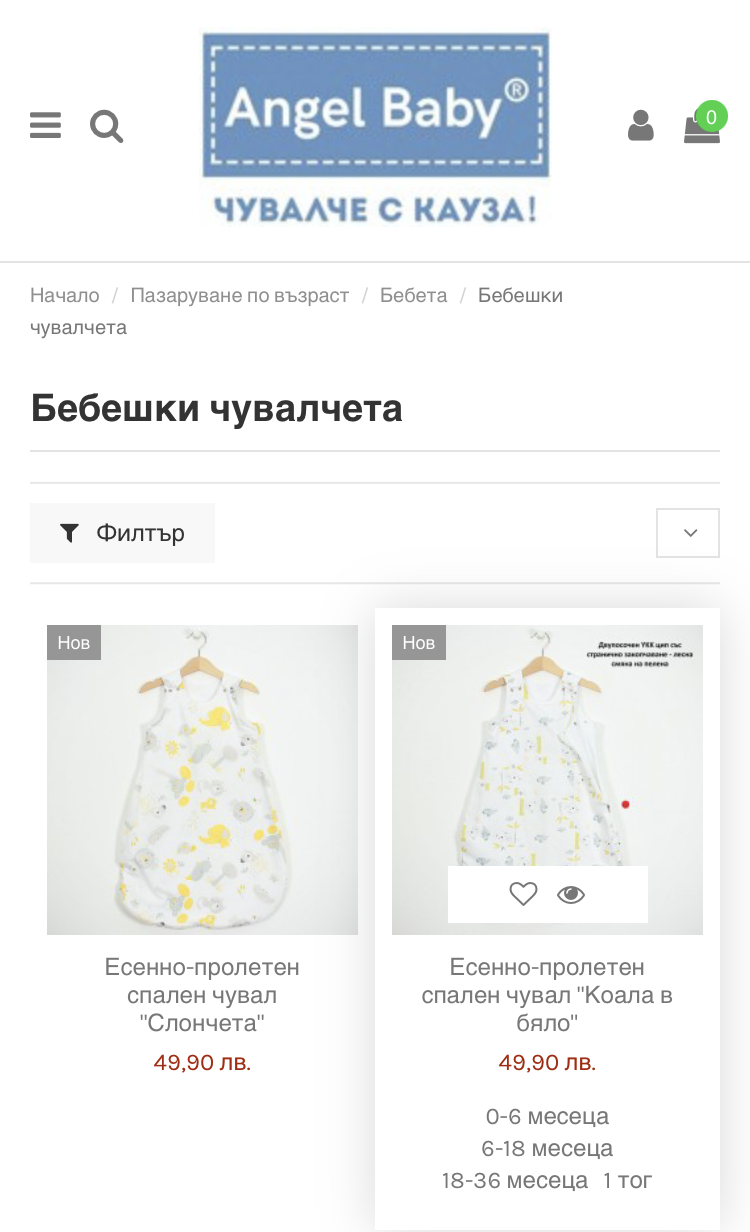Quick view "Коала в бяло" with eye icon
Screen dimensions: 750x1232
[571, 894]
